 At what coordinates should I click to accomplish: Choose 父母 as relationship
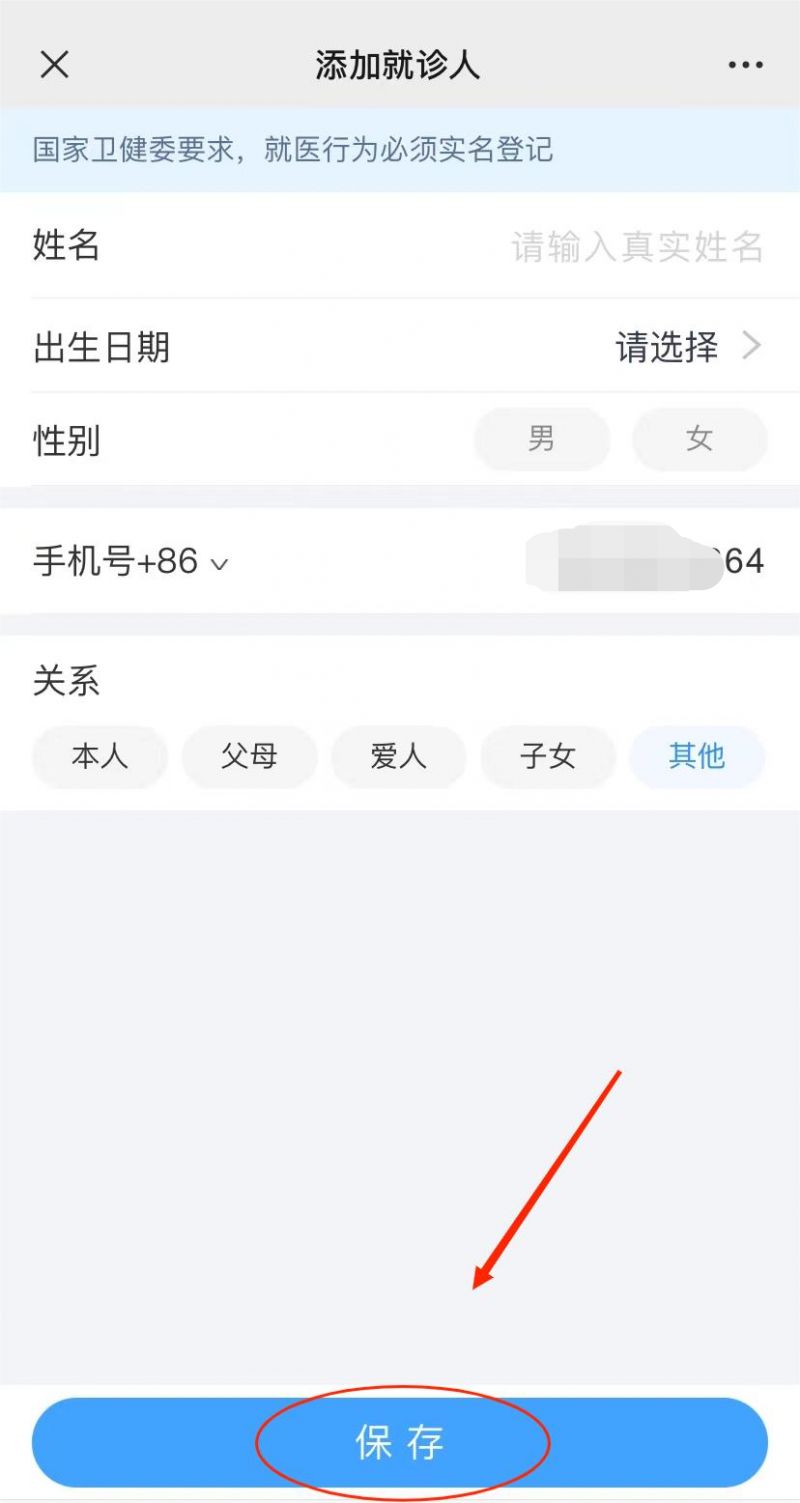coord(249,756)
